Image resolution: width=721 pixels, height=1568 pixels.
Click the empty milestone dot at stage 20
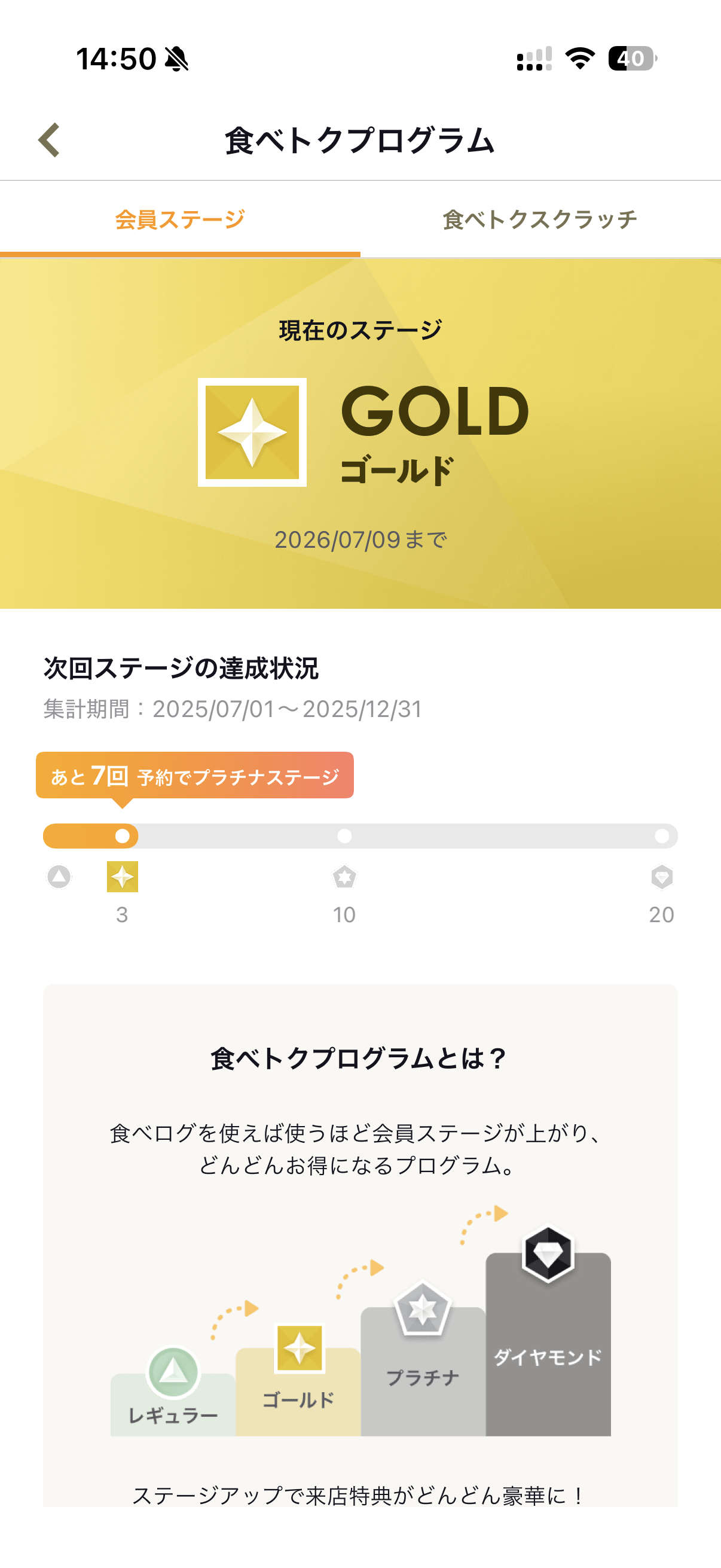(663, 837)
